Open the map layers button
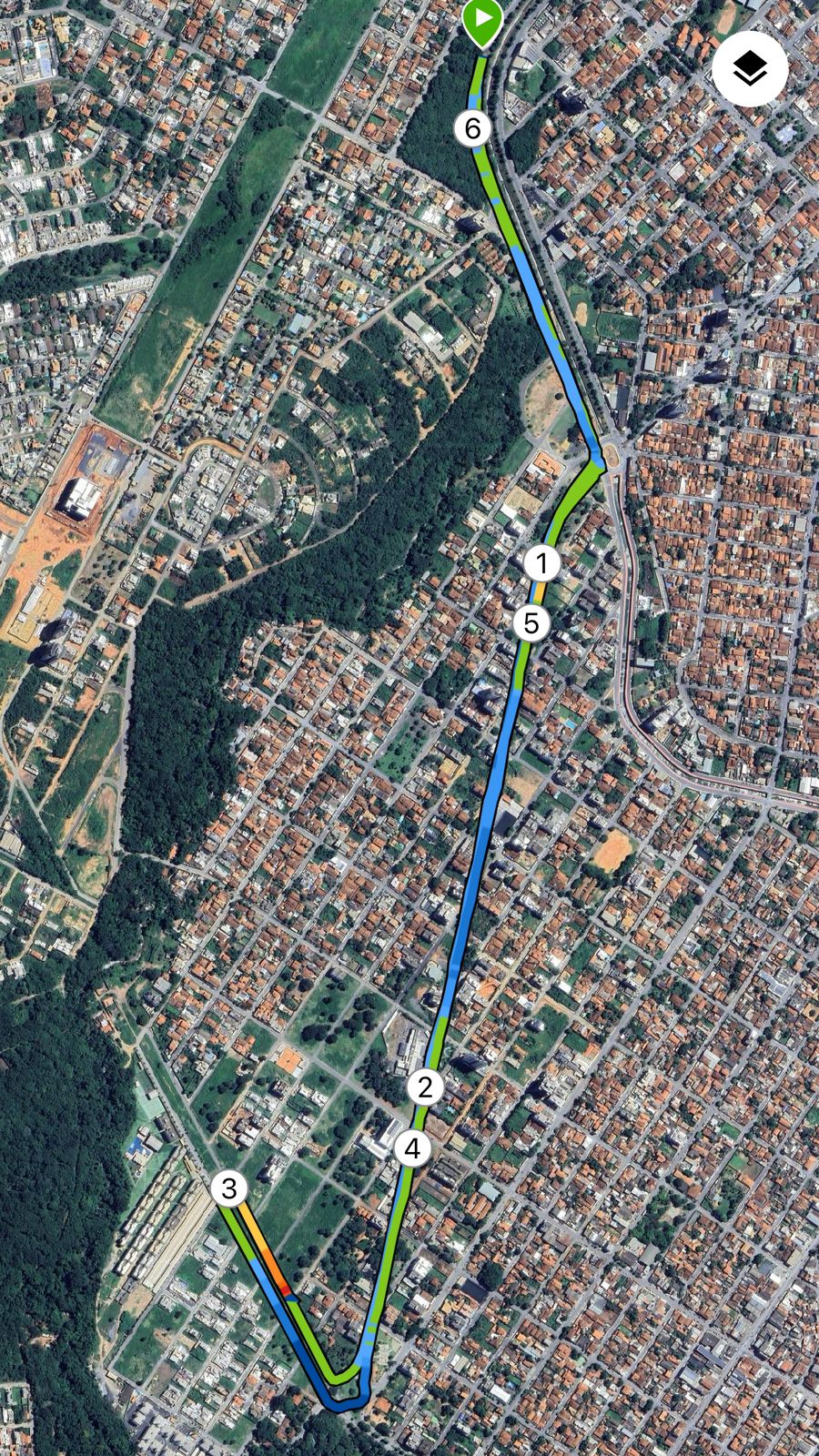This screenshot has width=819, height=1456. pos(749,68)
